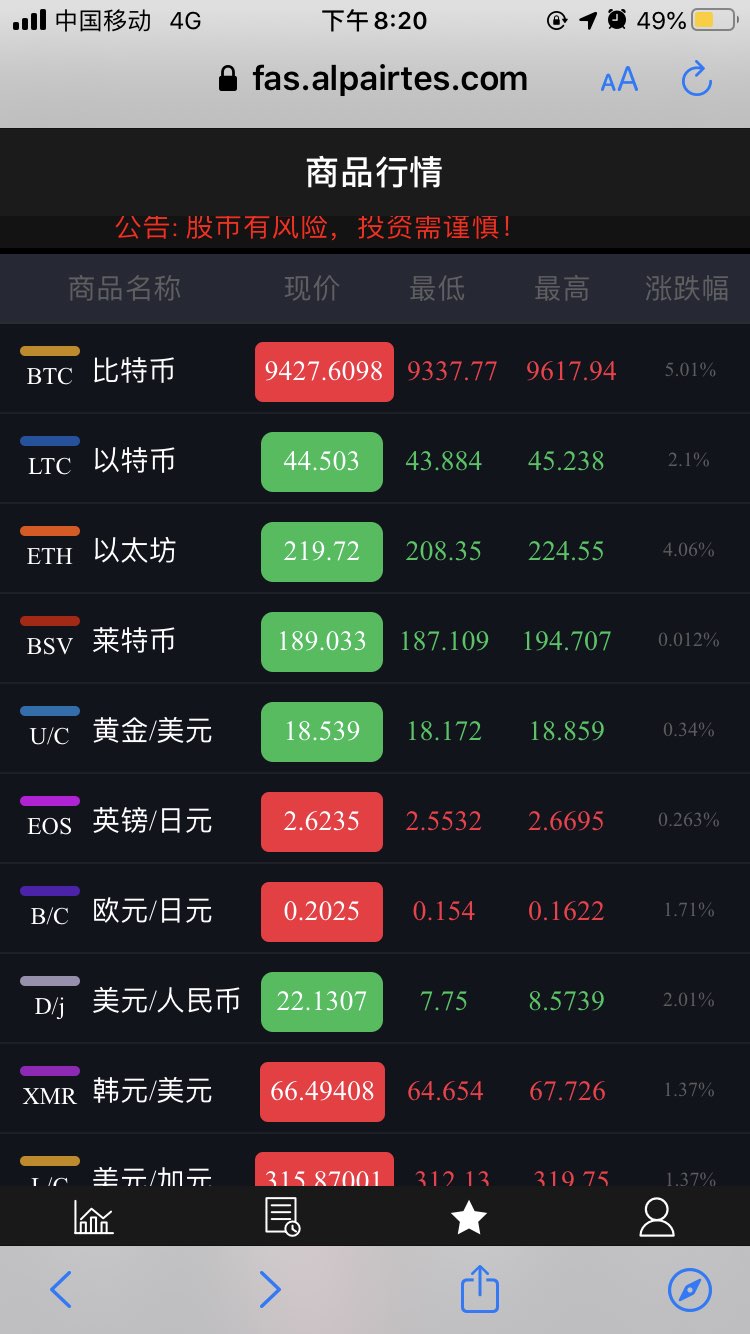Open the 以特币 LTC row

coord(375,461)
